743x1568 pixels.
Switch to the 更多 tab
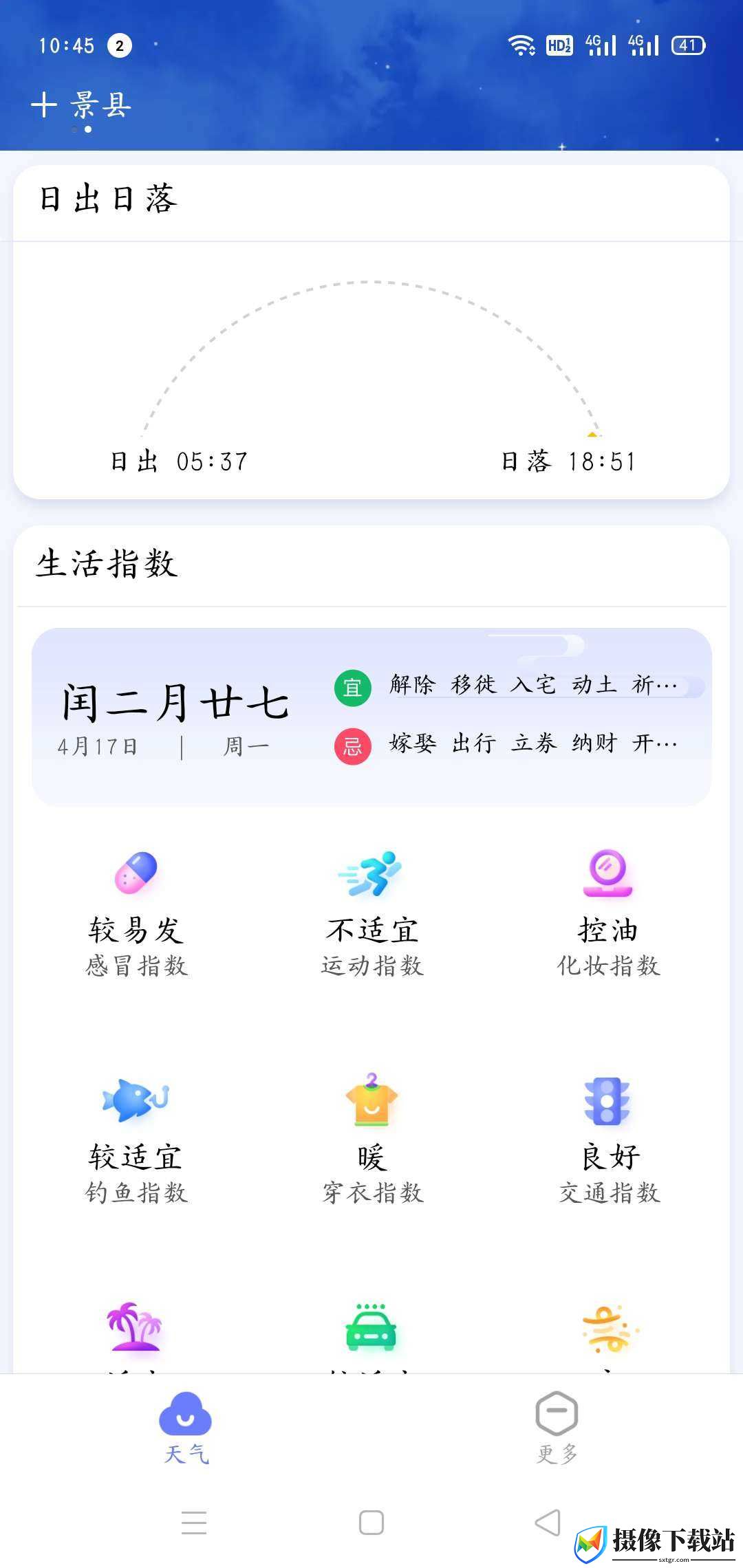point(557,1428)
